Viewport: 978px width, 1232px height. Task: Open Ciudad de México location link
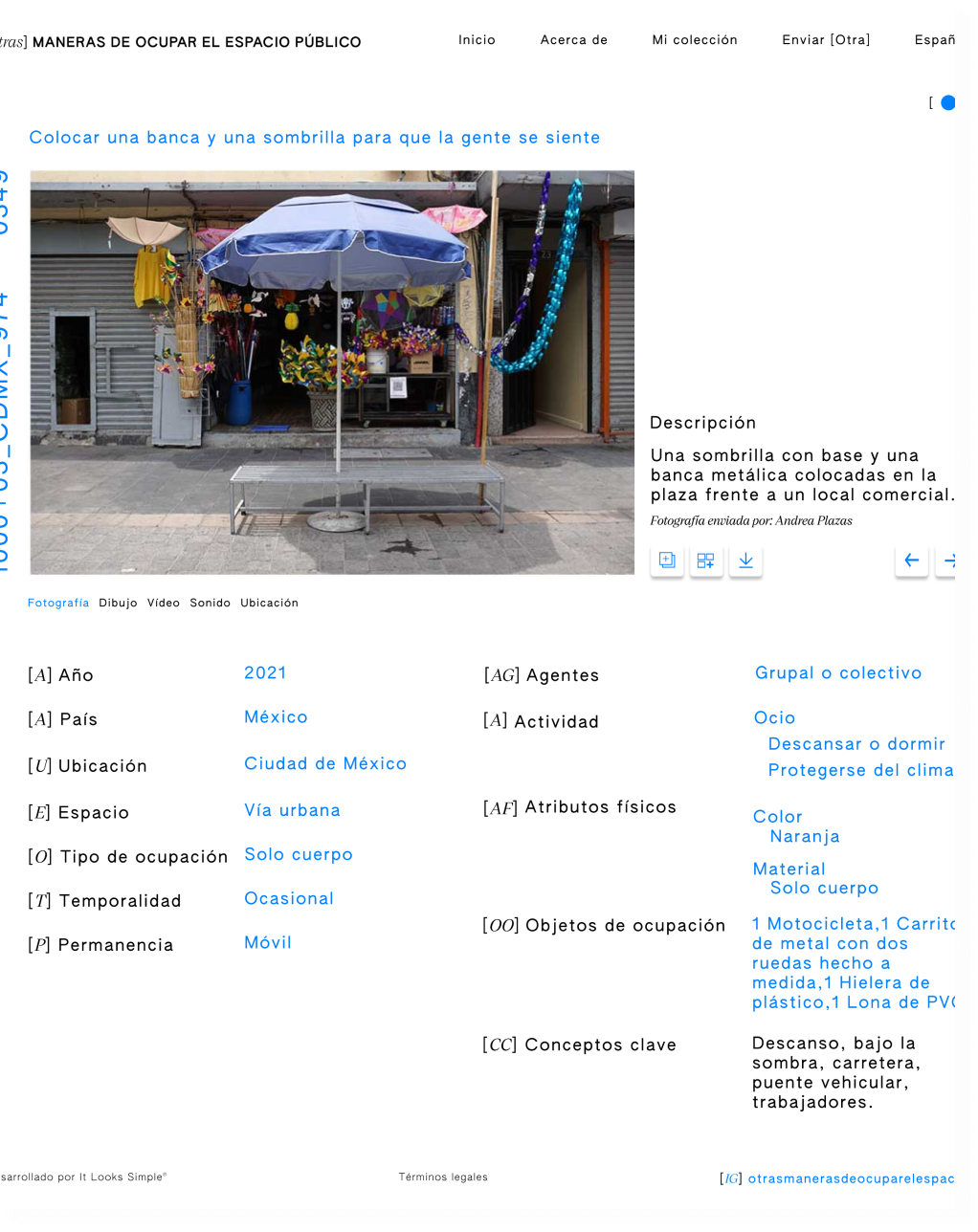pyautogui.click(x=325, y=764)
